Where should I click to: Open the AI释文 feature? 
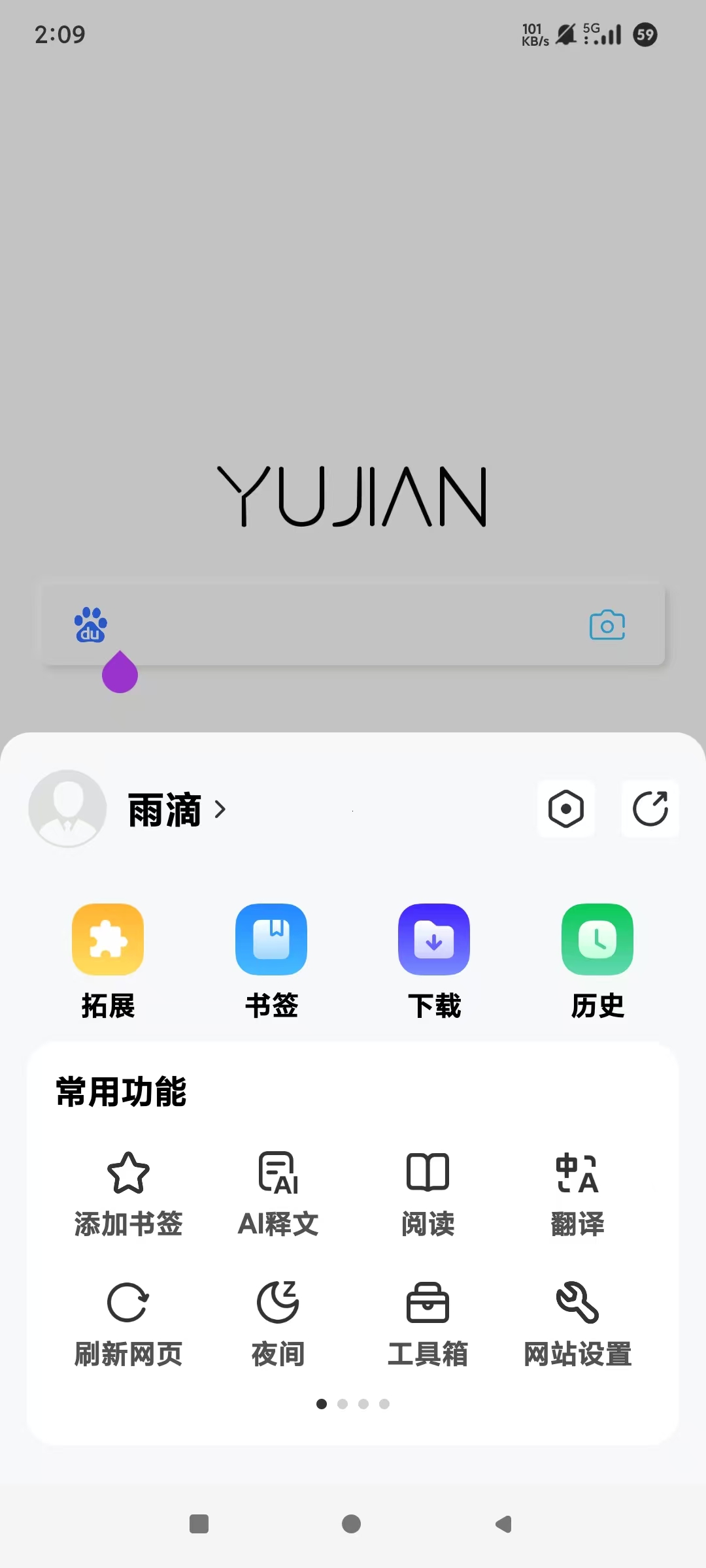point(278,1194)
